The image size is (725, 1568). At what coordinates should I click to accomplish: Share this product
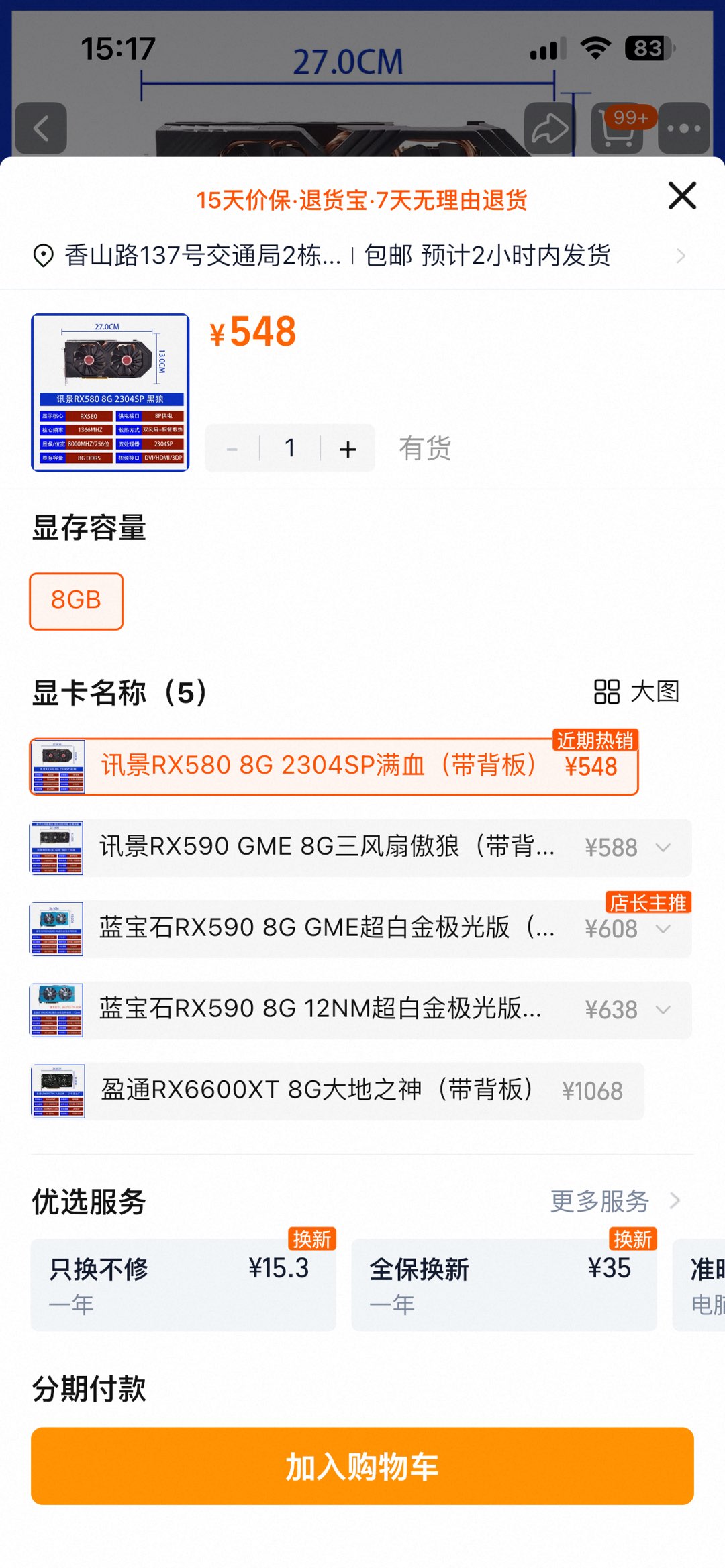550,128
